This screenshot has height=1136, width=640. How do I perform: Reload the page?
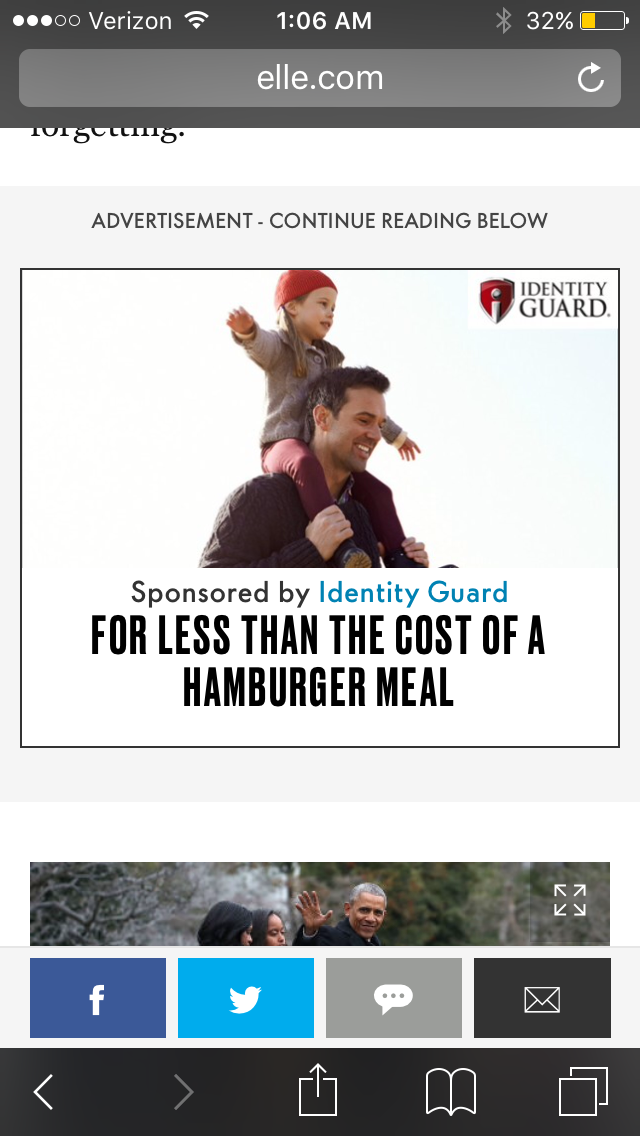coord(591,78)
